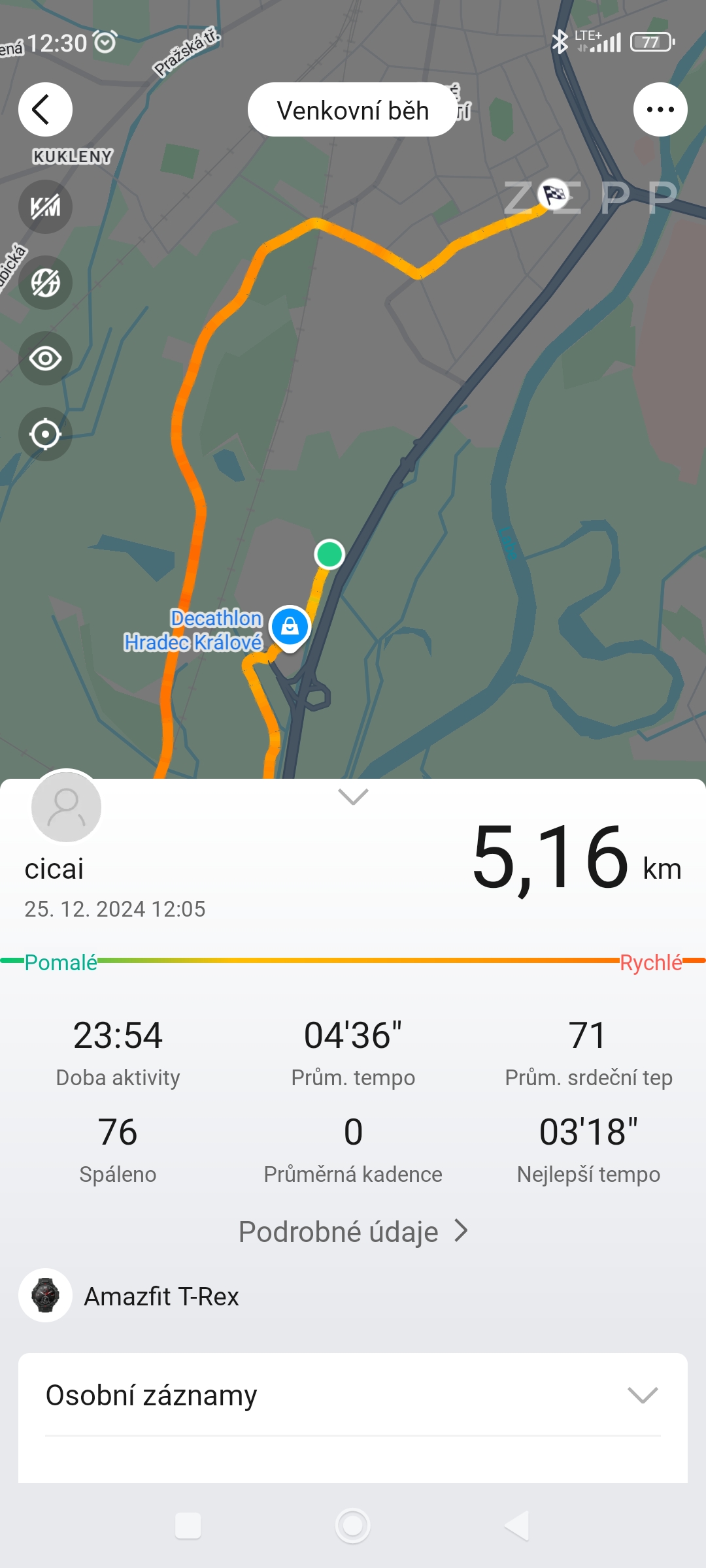Go back using the top-left arrow
Screen dimensions: 706x1568
[x=45, y=110]
